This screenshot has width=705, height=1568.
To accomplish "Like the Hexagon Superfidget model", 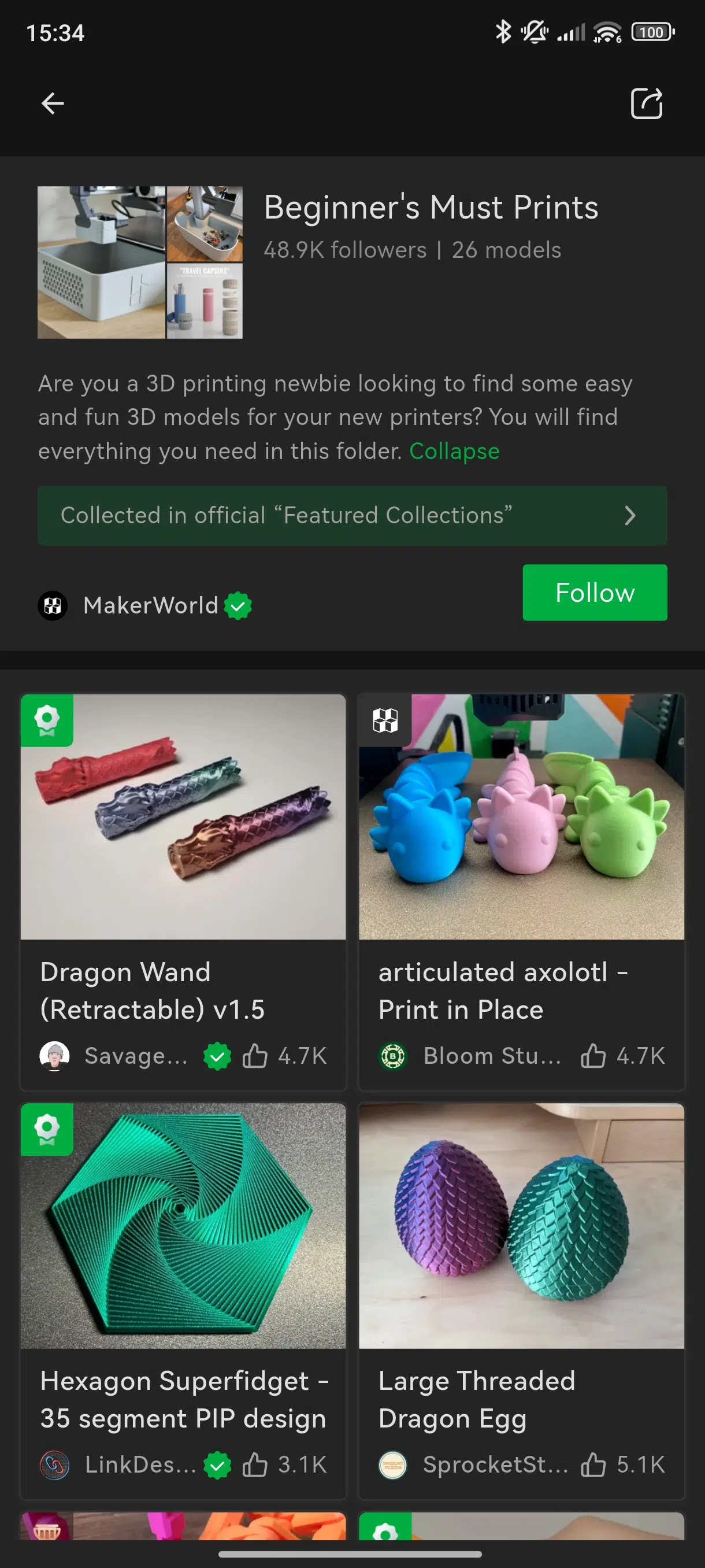I will click(x=255, y=1465).
